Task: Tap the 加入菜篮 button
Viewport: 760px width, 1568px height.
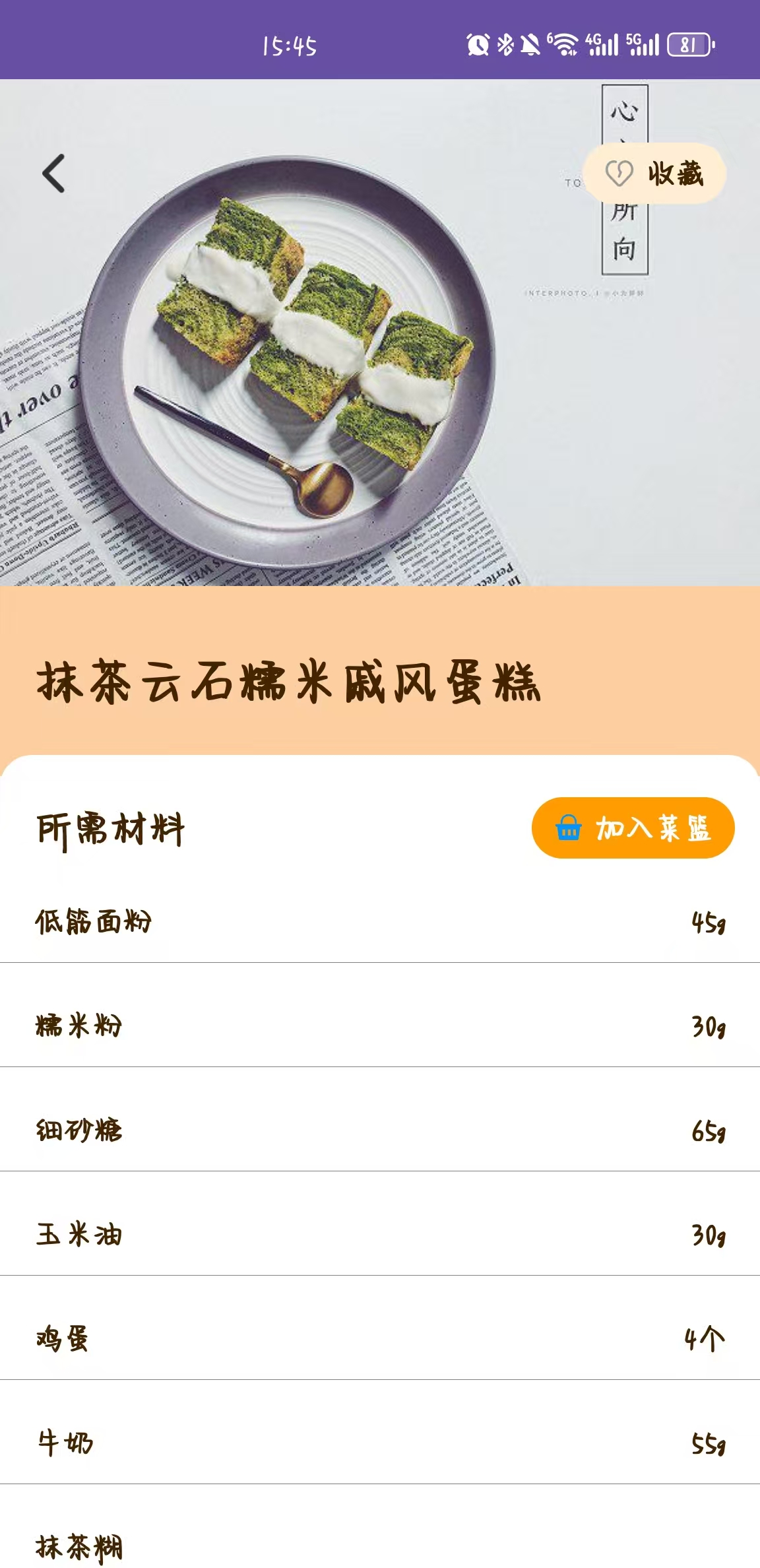Action: [633, 828]
